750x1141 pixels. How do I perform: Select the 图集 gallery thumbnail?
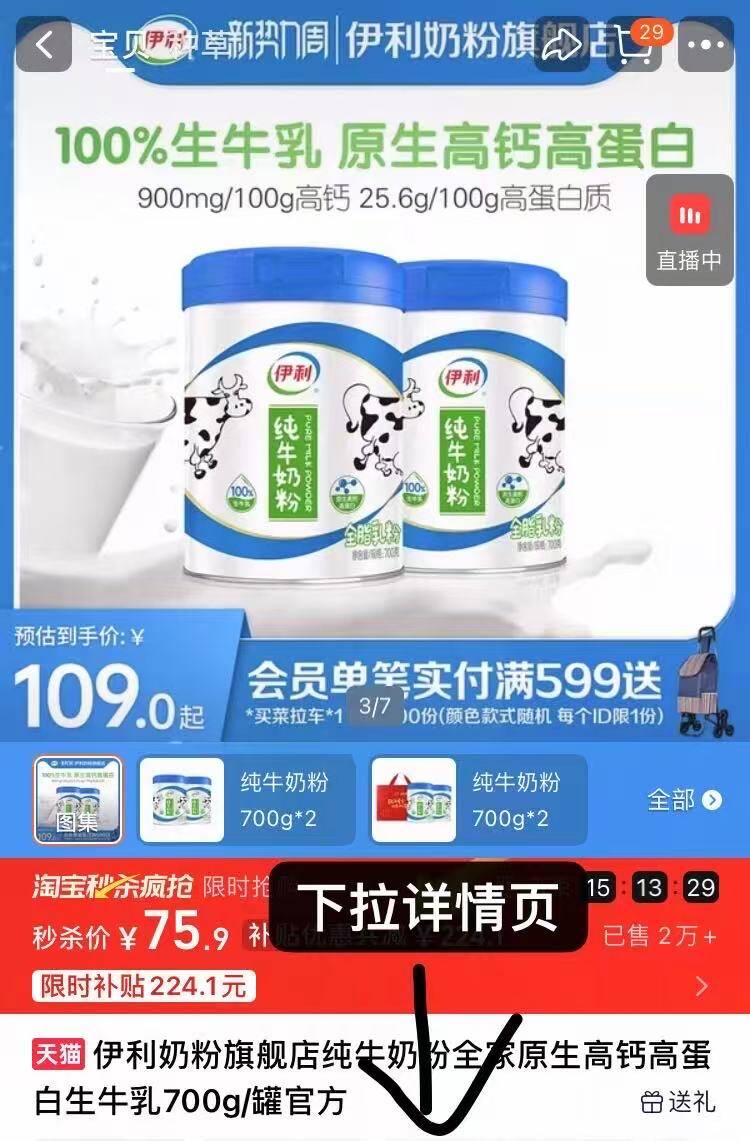point(77,799)
